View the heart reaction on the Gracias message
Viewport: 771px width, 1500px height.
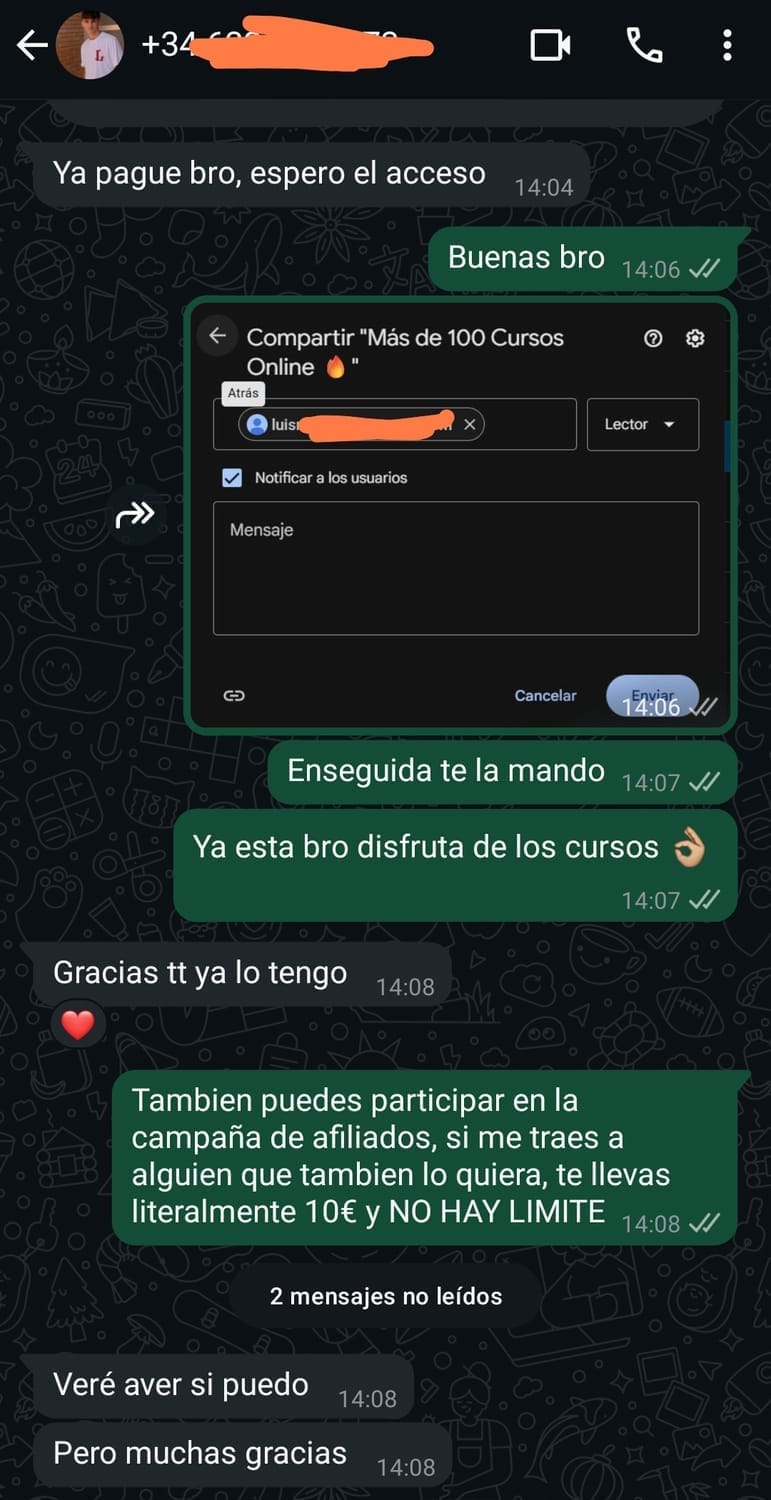tap(78, 1024)
